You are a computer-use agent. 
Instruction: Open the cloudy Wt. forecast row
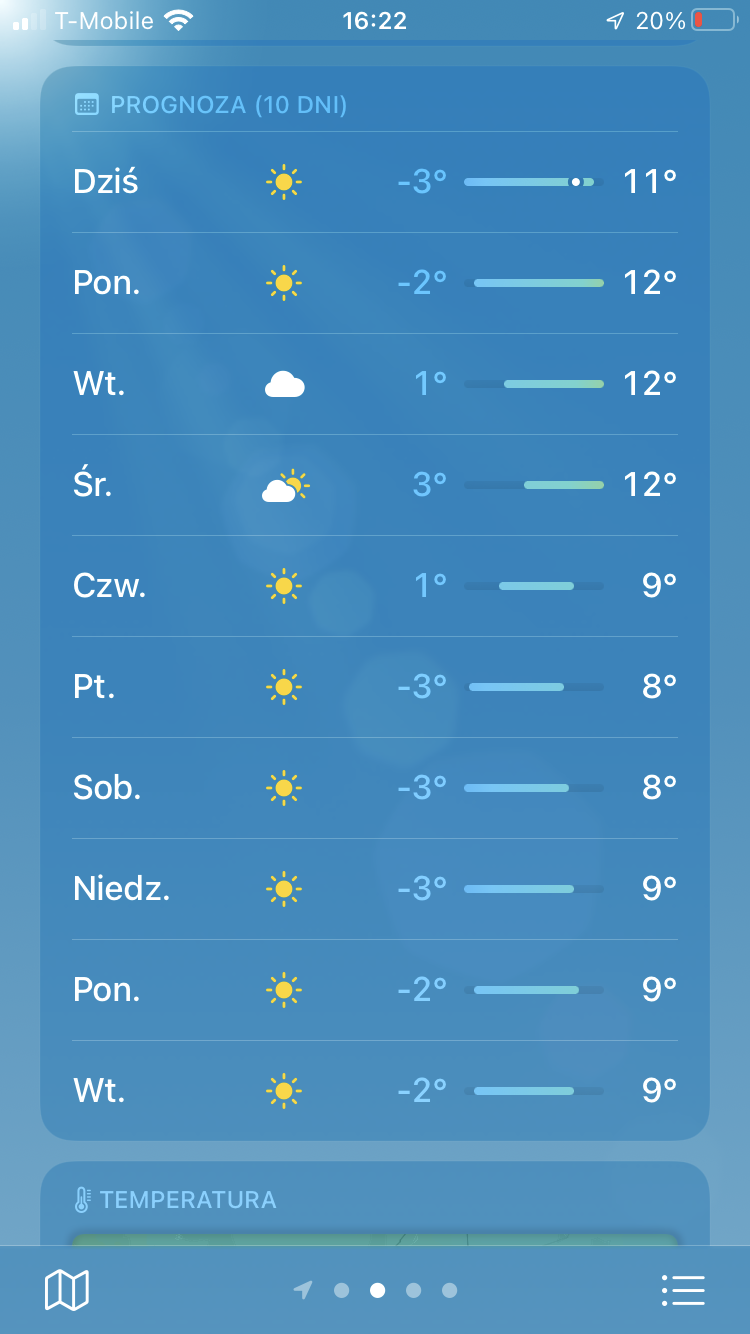[375, 384]
